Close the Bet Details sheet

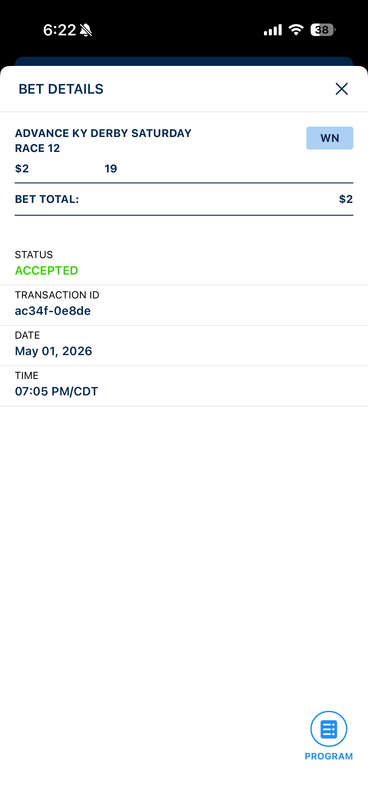[x=341, y=89]
